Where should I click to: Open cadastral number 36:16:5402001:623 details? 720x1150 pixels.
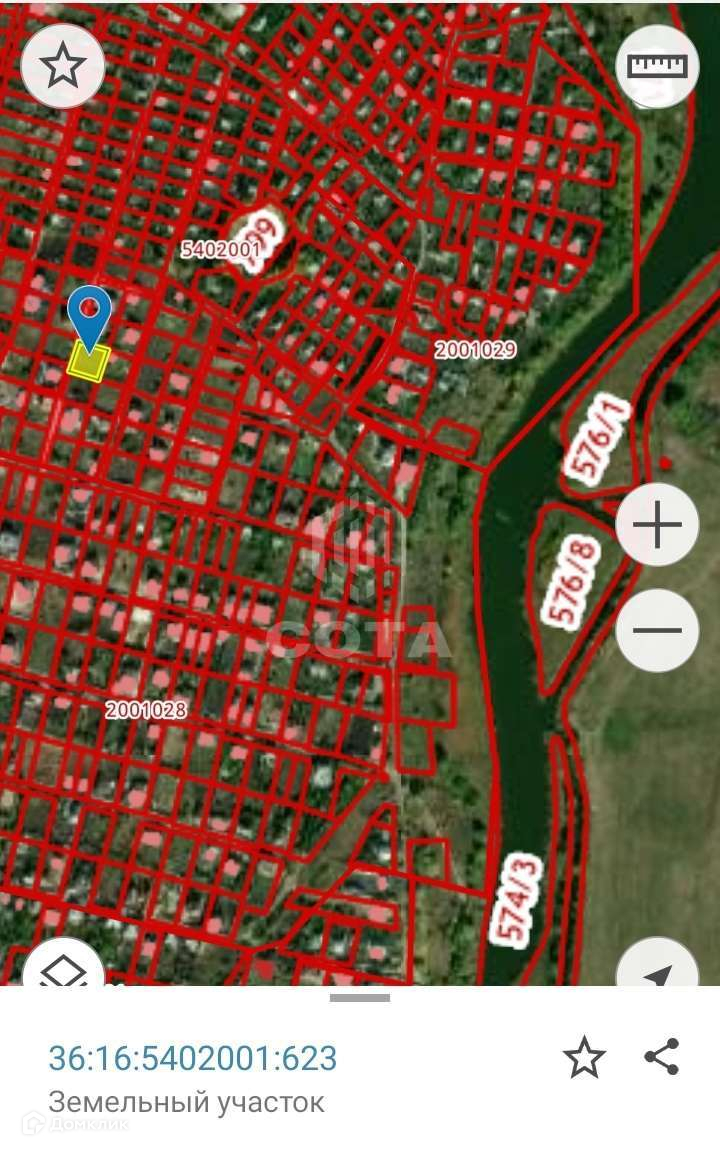(193, 1058)
